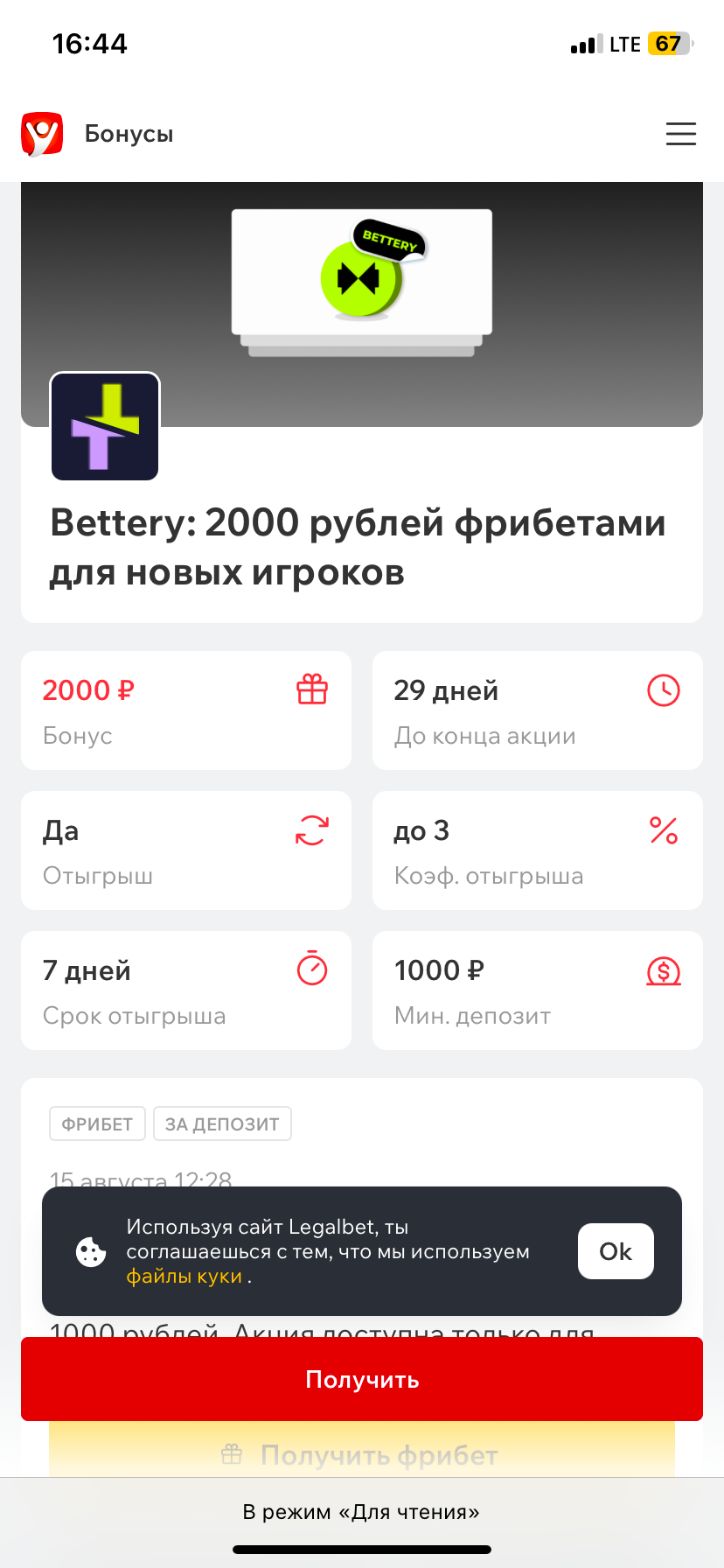Select the ЗА ДЕПОЗИТ tag
This screenshot has height=1568, width=724.
[x=222, y=1124]
